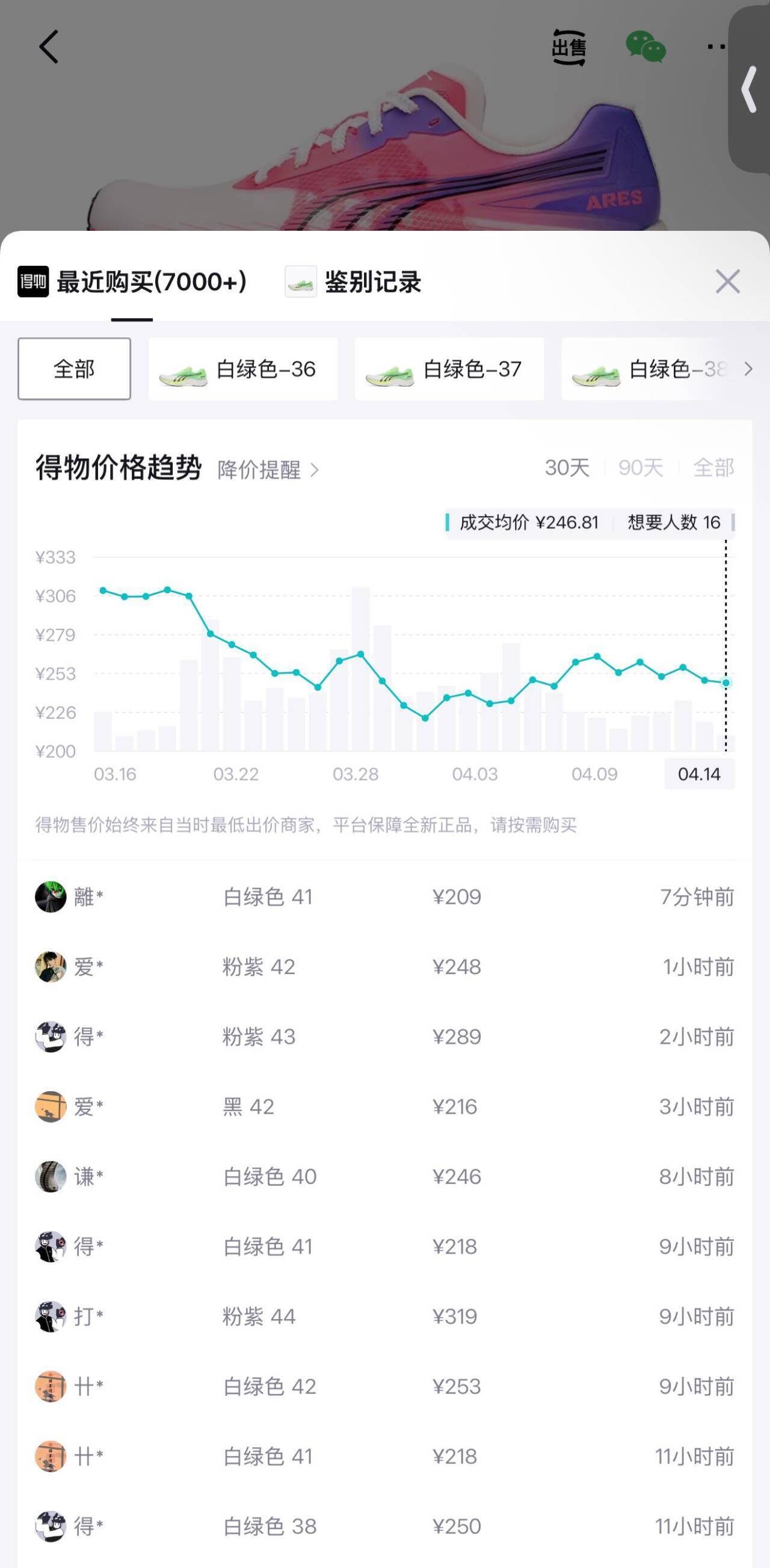Go back using the top-left arrow

click(x=49, y=47)
